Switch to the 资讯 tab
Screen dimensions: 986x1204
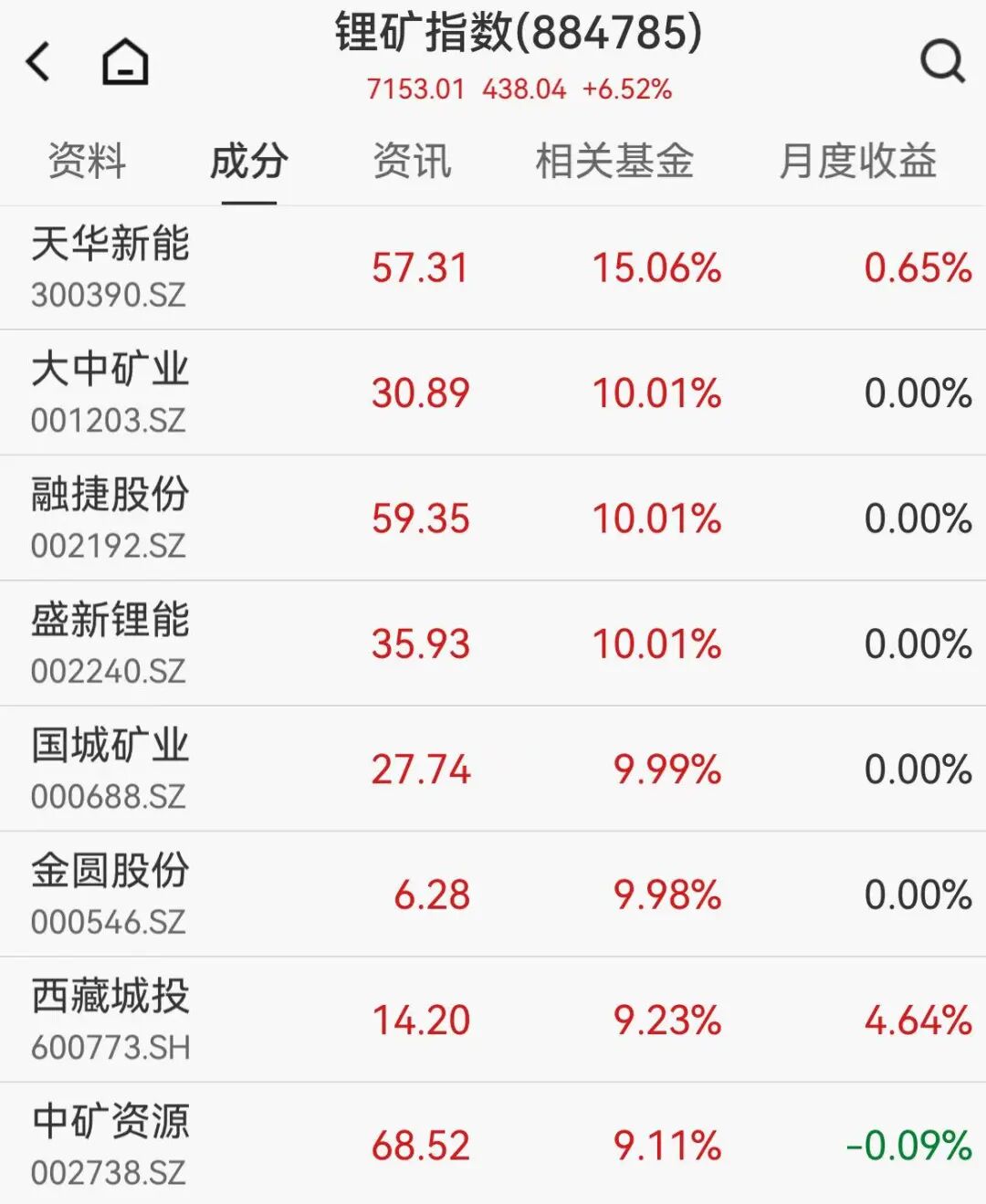(x=412, y=162)
